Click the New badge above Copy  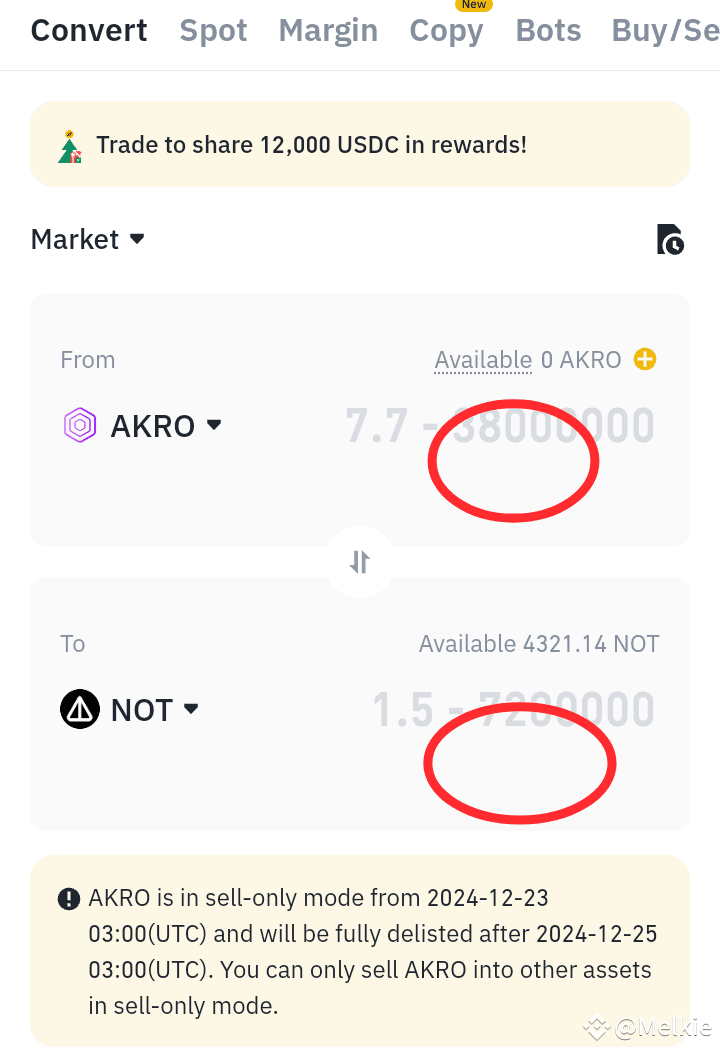(x=473, y=5)
